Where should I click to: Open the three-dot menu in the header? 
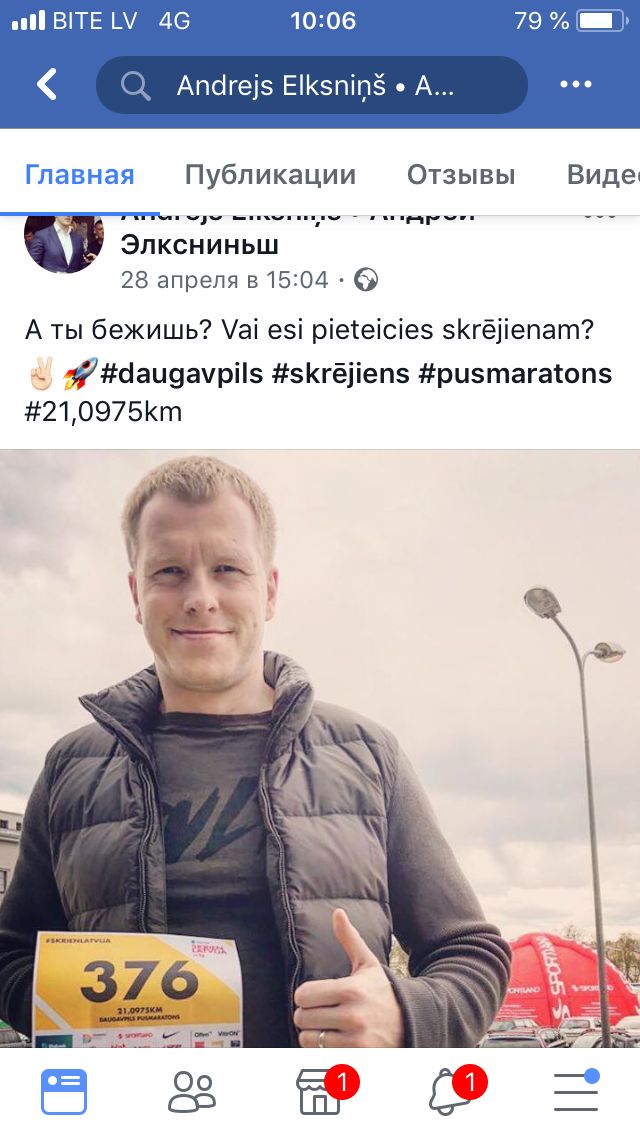(576, 85)
